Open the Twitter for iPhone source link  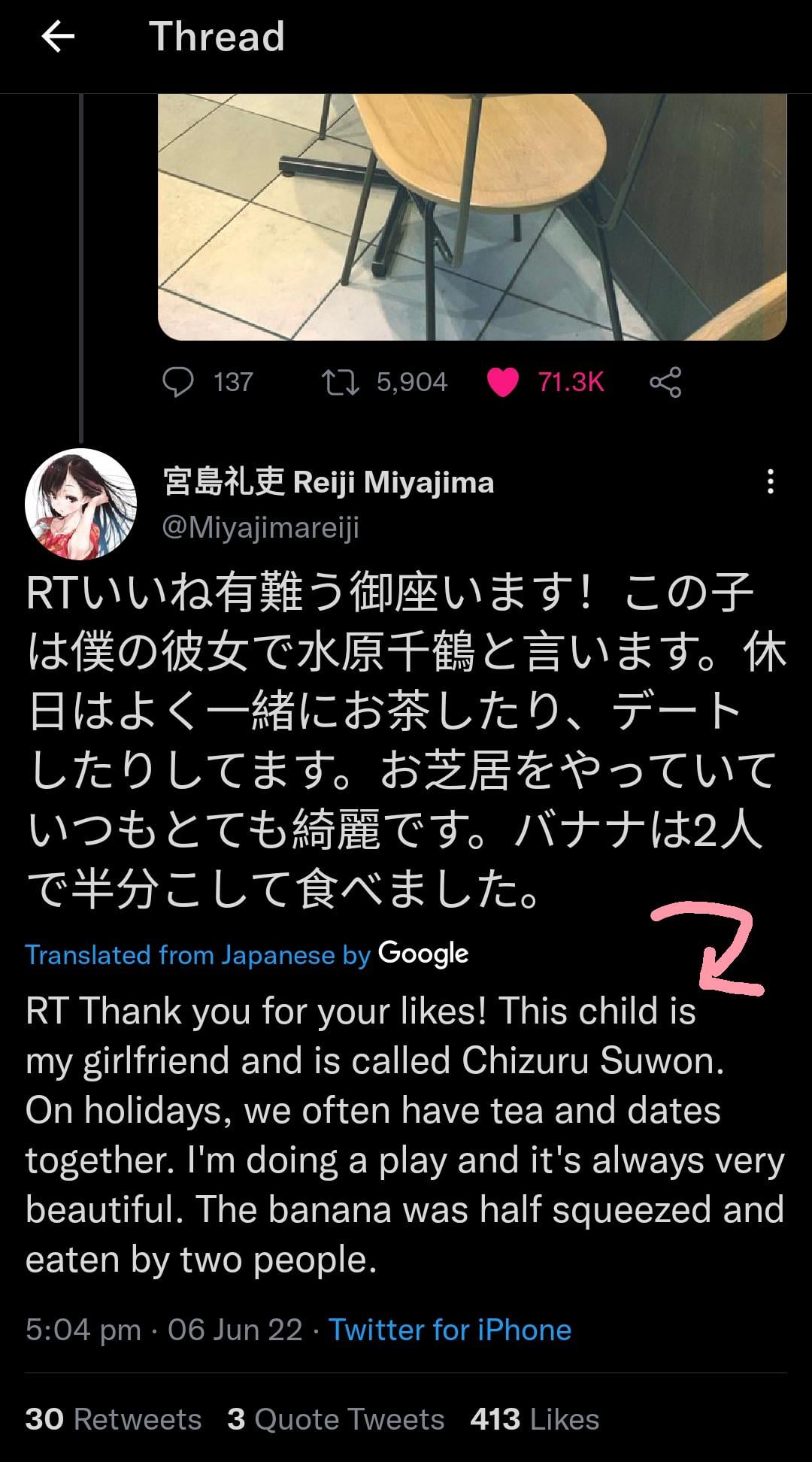pos(450,1330)
